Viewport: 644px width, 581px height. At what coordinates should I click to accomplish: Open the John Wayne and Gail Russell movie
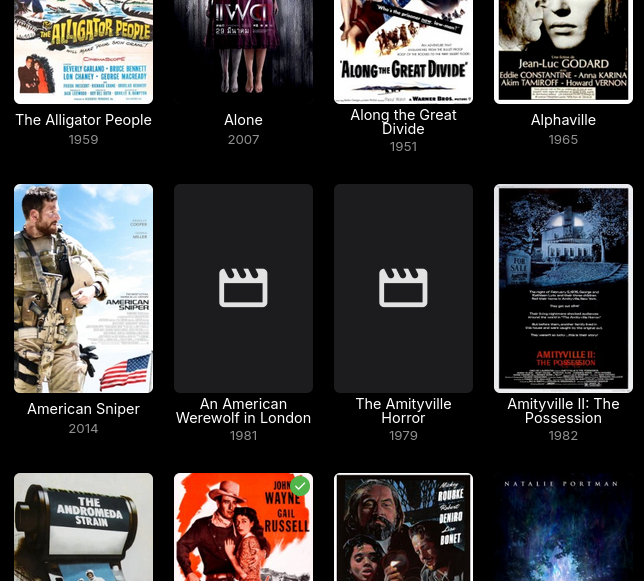pos(243,530)
